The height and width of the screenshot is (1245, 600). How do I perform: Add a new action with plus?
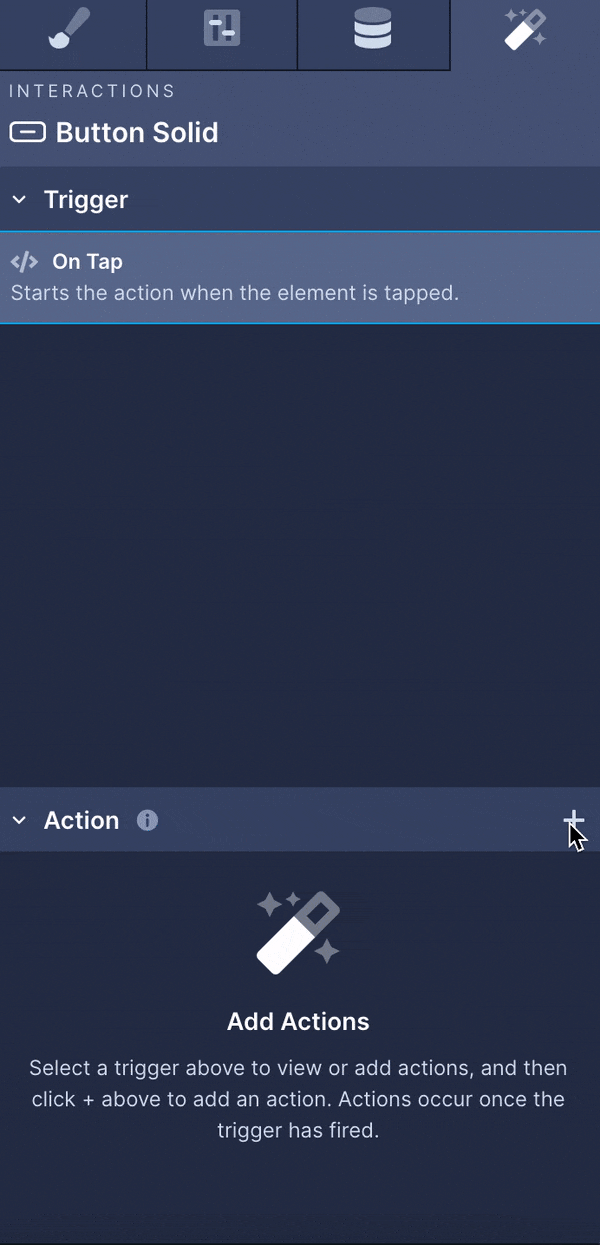(573, 821)
